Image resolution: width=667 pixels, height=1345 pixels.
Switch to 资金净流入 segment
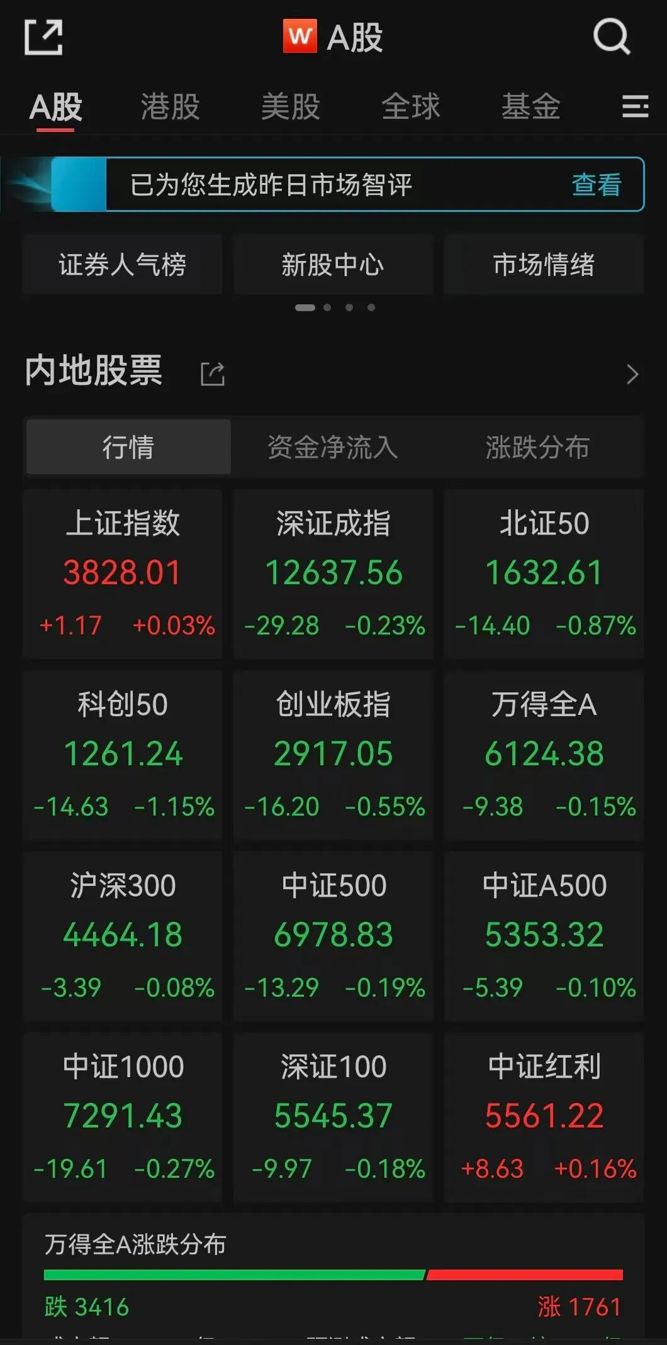point(333,447)
